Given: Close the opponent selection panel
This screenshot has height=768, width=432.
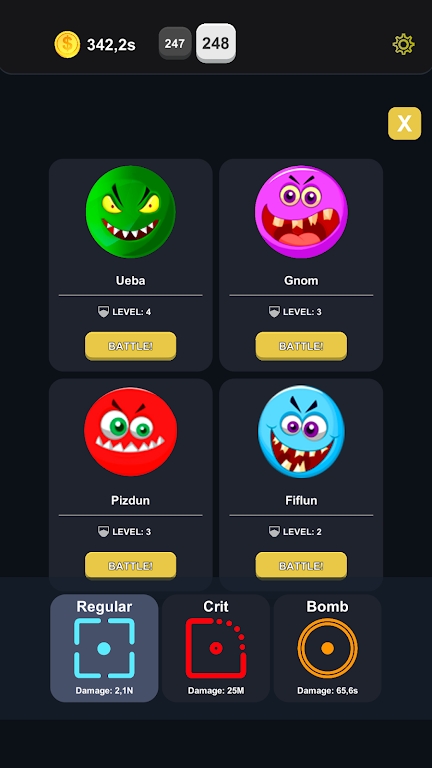Looking at the screenshot, I should pyautogui.click(x=405, y=124).
